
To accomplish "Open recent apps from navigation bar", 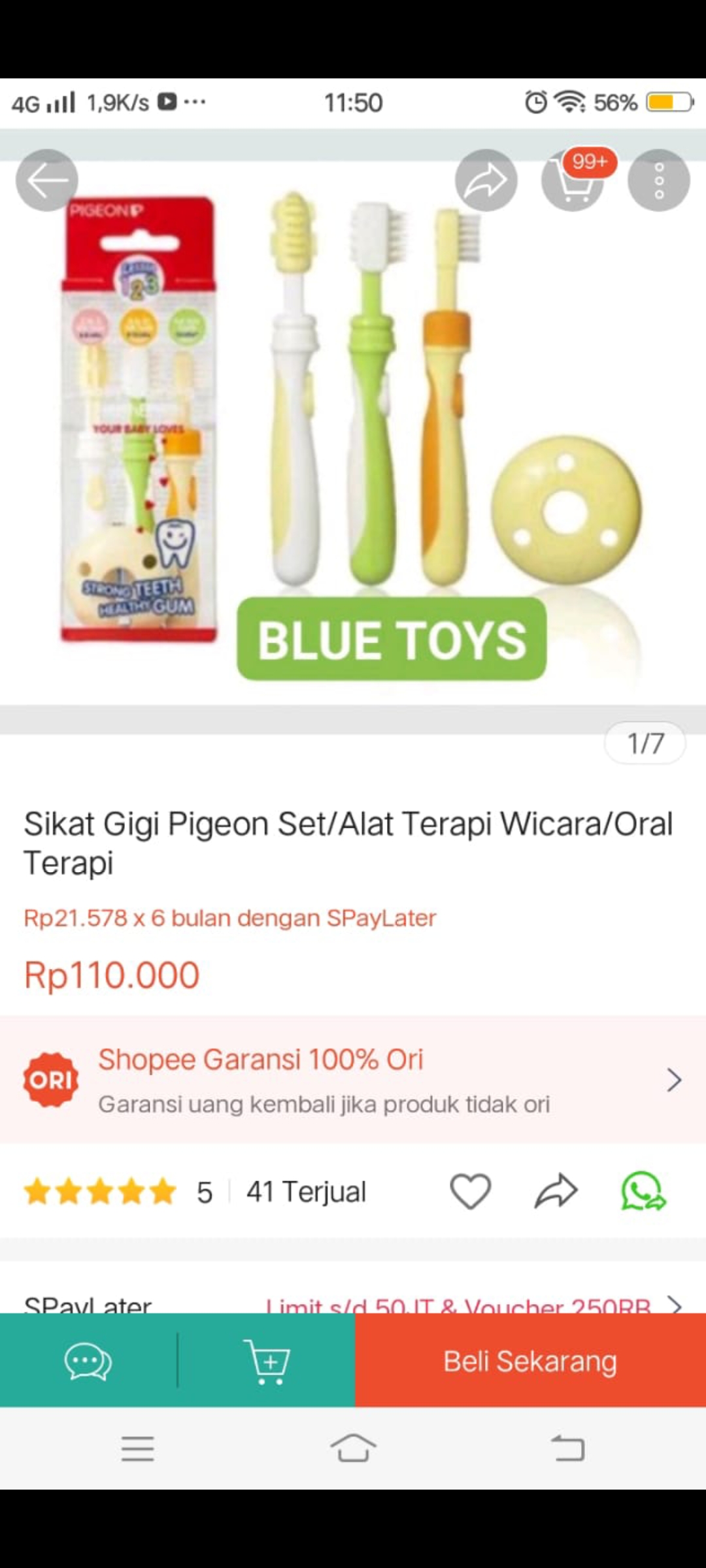I will pos(137,1448).
